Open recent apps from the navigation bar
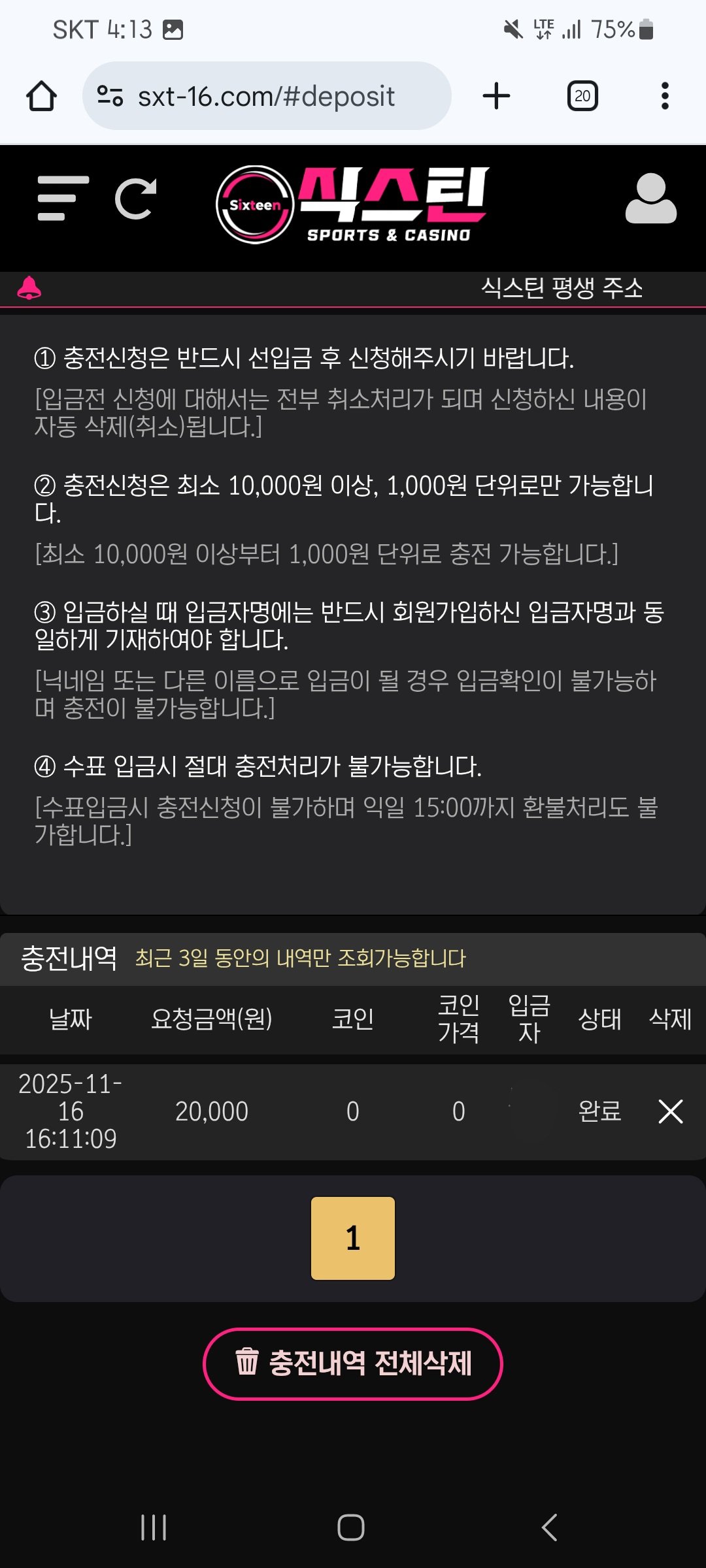The height and width of the screenshot is (1568, 706). (x=154, y=1527)
